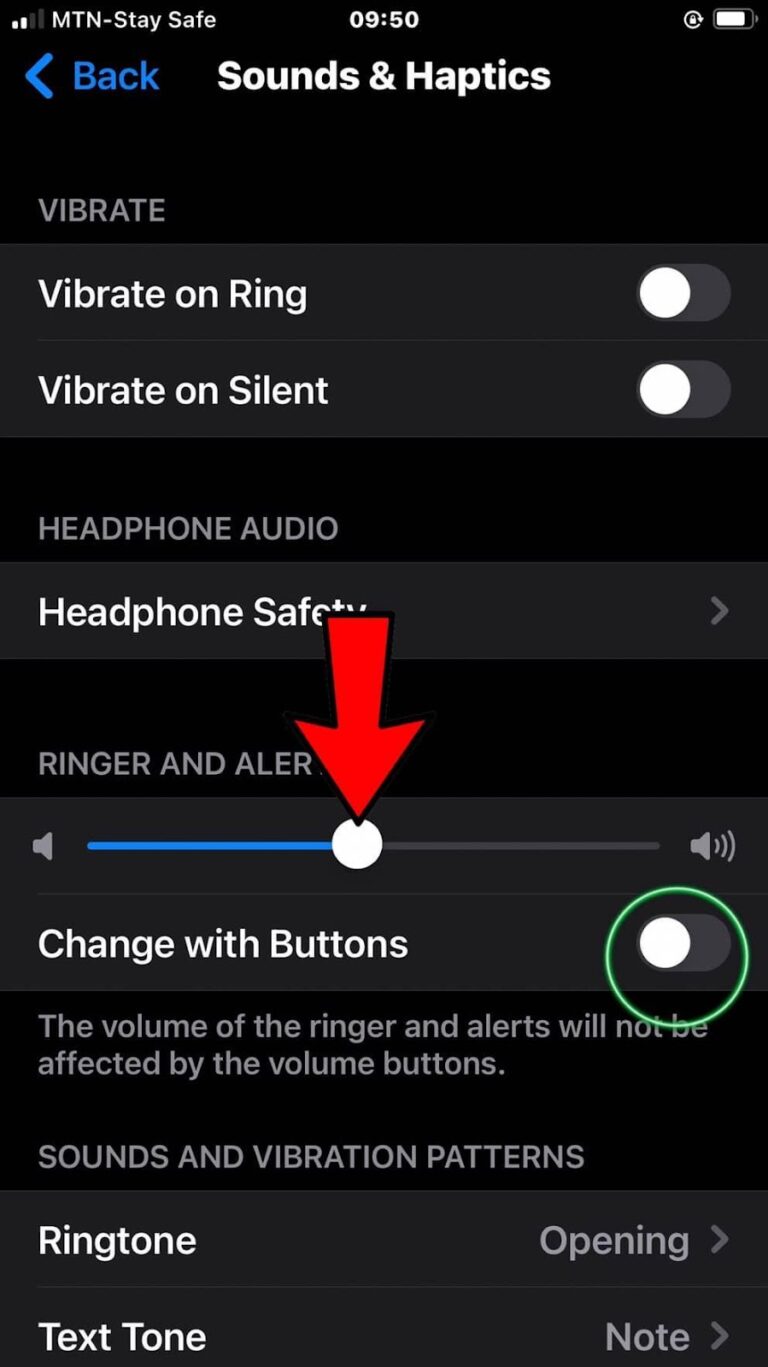
Task: Open Headphone Safety settings
Action: (x=384, y=611)
